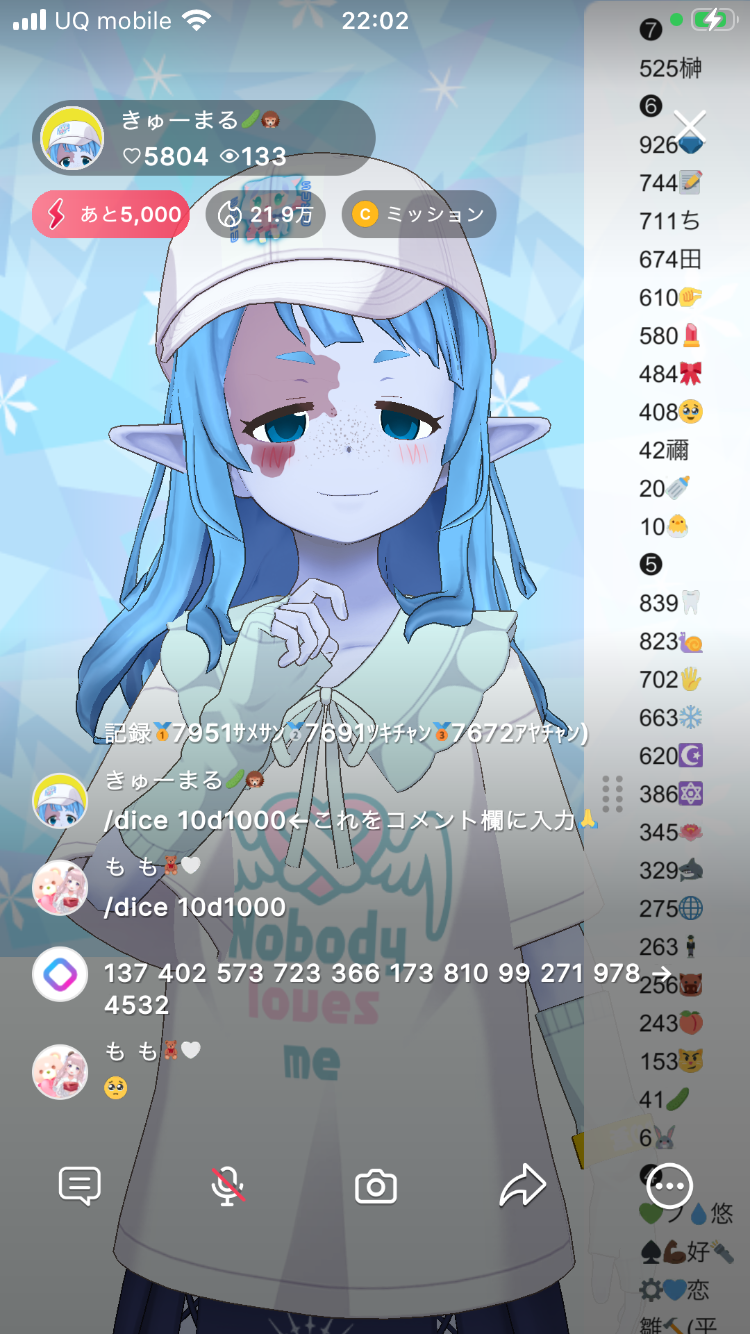750x1334 pixels.
Task: Open streamer きゅーまる's profile header
Action: [x=204, y=138]
